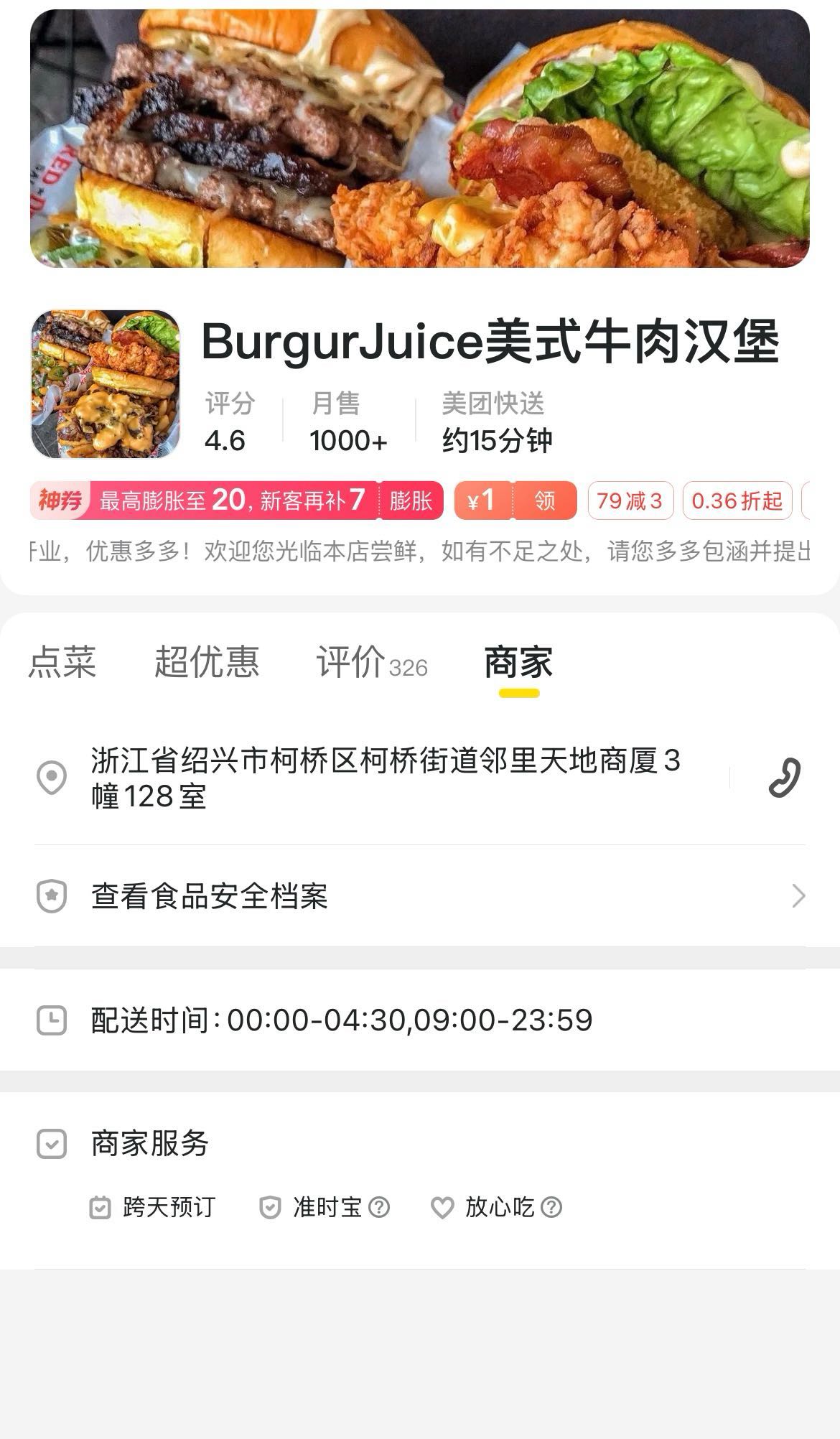Select the 商家 tab
The height and width of the screenshot is (1439, 840).
(x=518, y=662)
